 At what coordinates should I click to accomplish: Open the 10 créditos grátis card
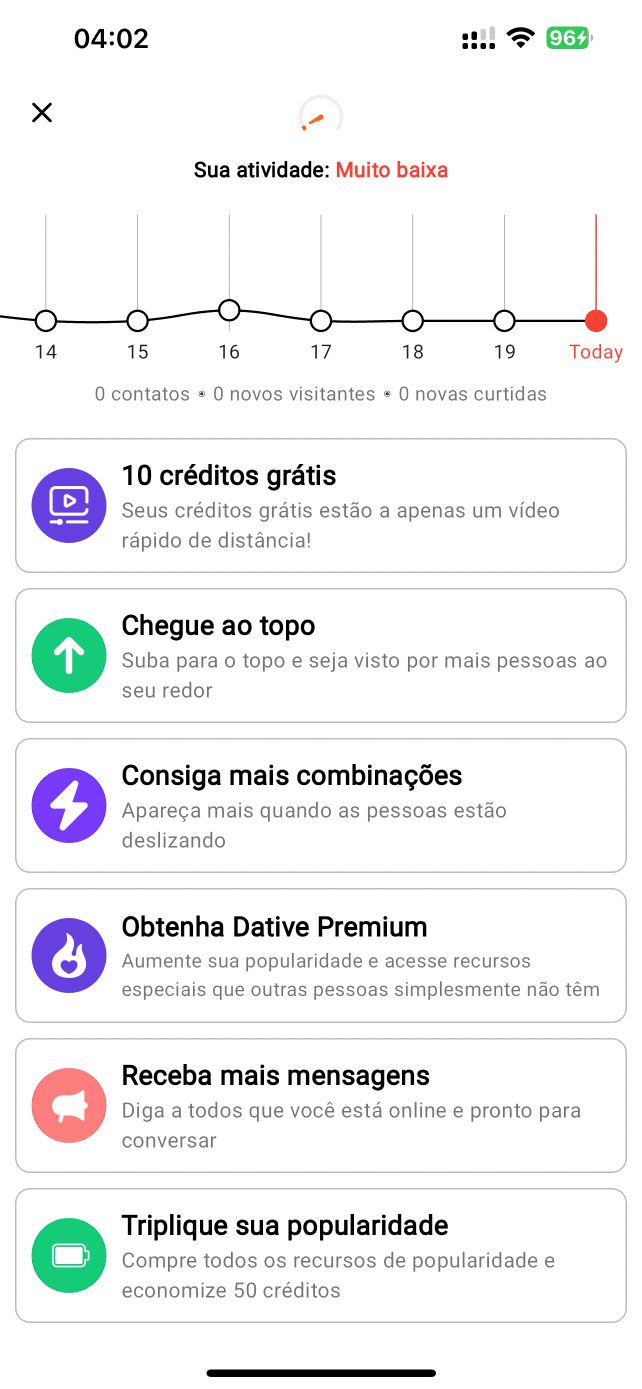[320, 506]
